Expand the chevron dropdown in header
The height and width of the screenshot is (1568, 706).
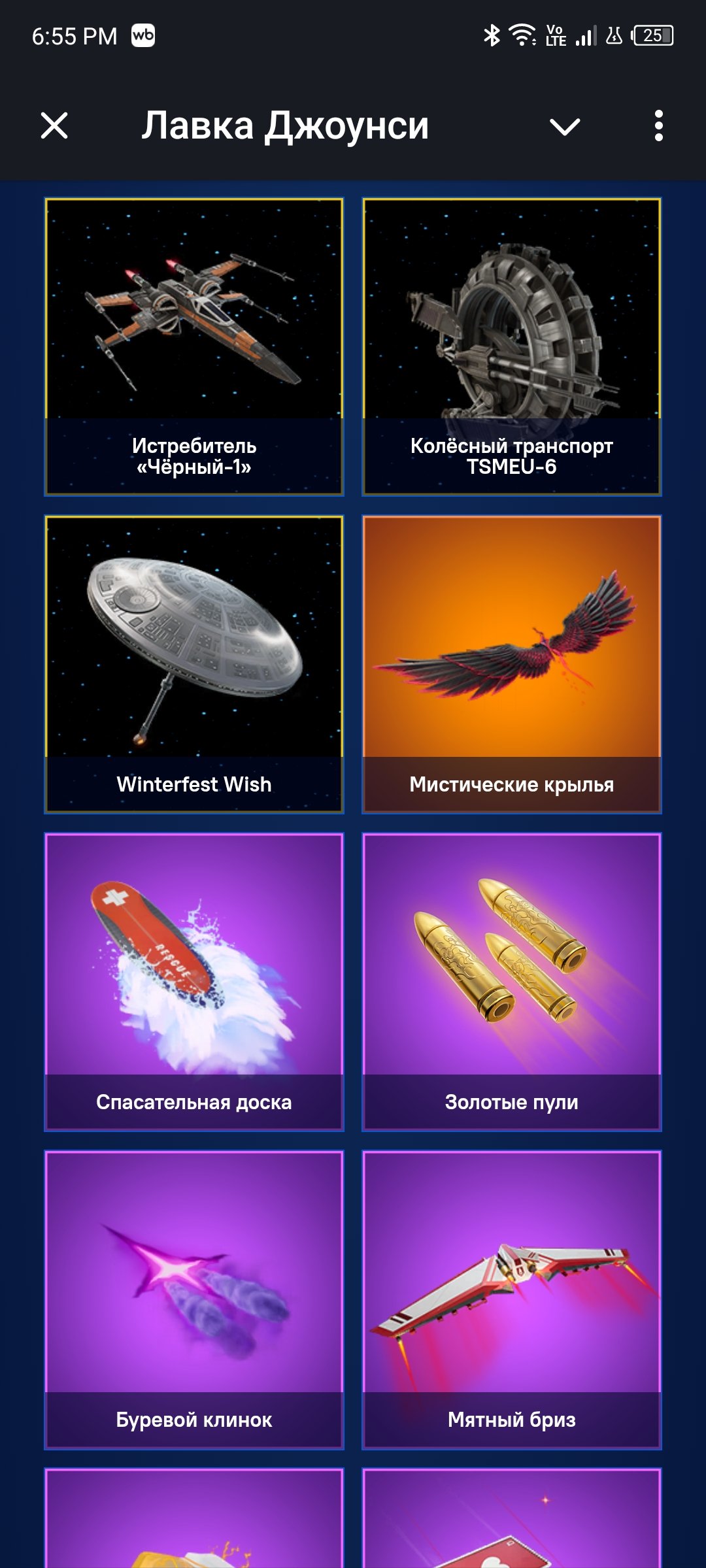(x=565, y=126)
